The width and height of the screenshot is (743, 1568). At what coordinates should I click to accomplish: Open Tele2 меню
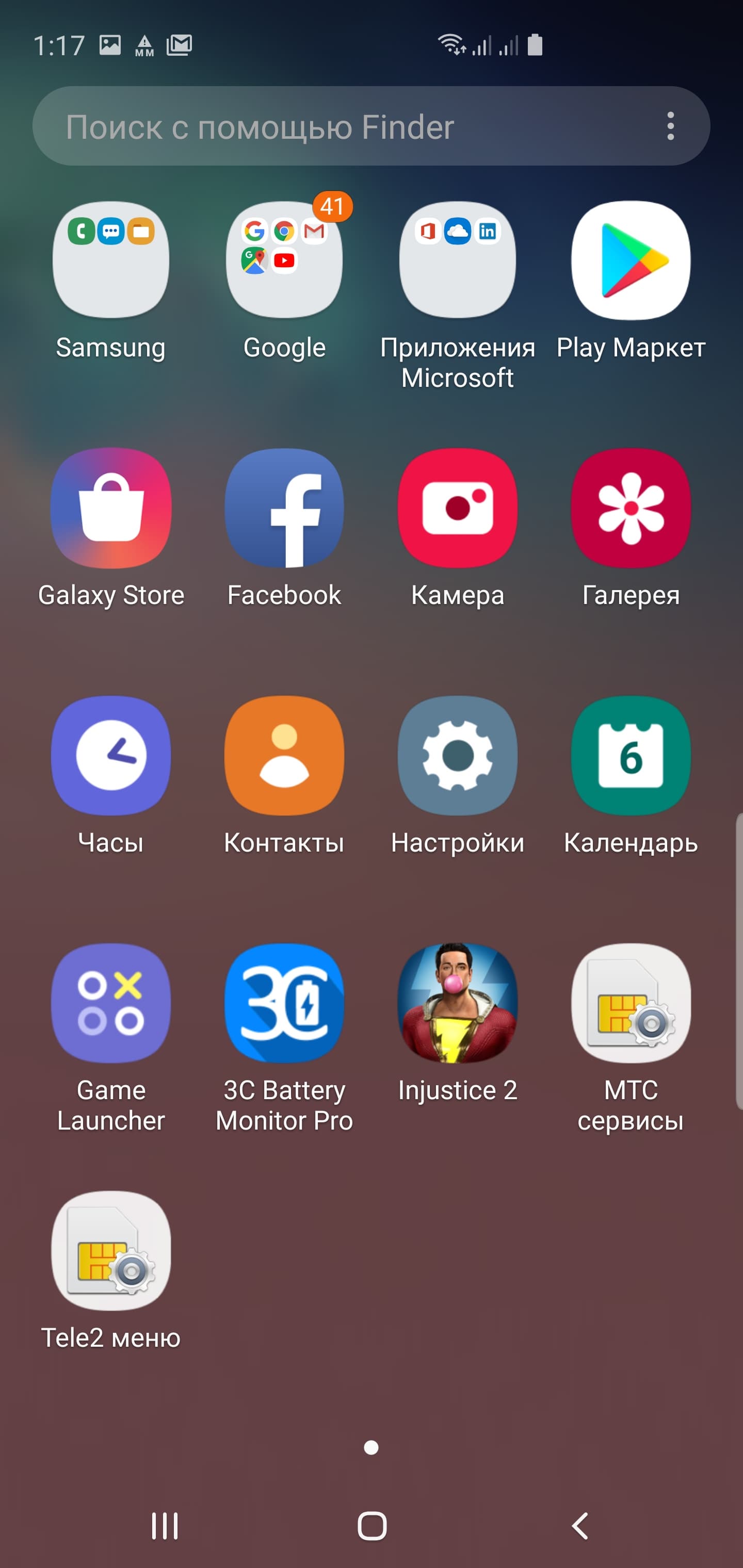click(111, 1251)
